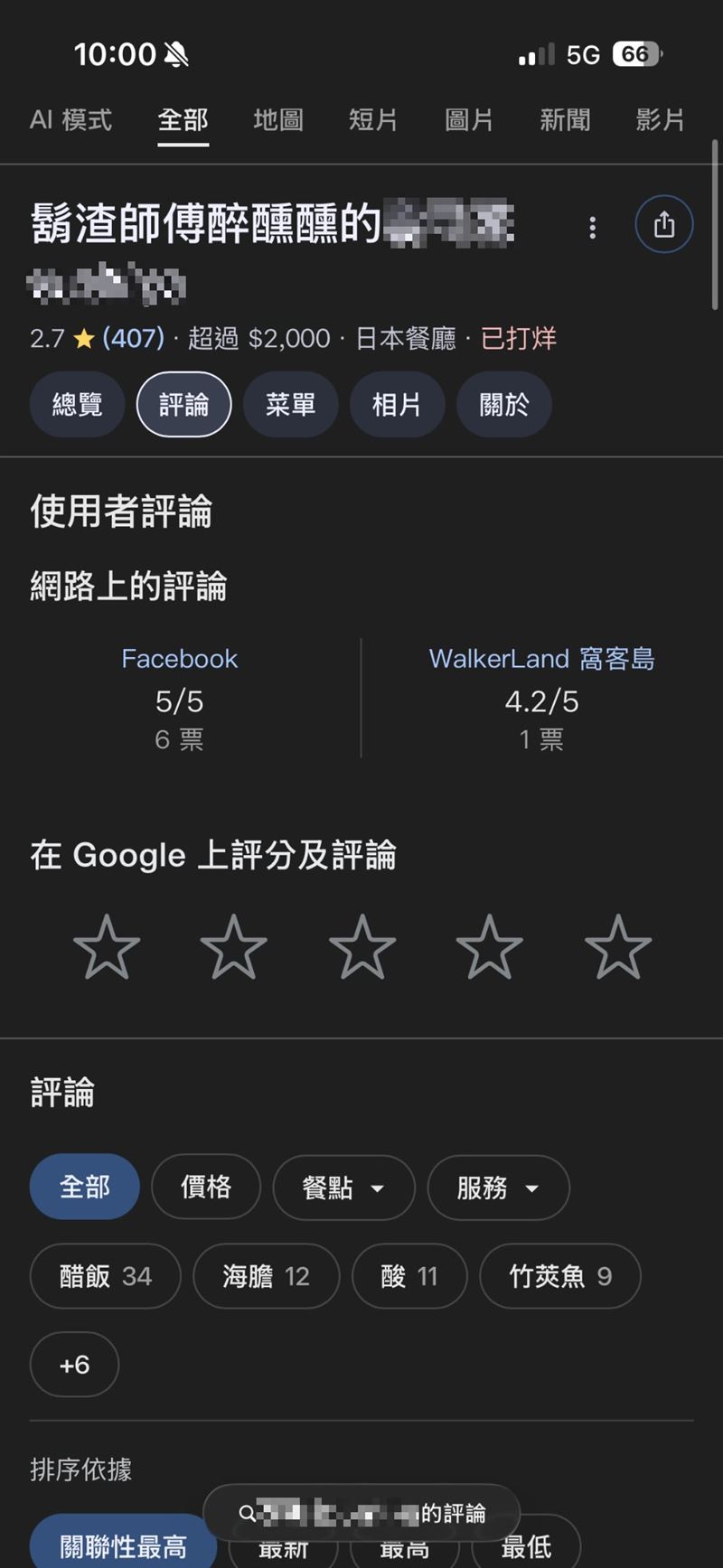Switch to the 地圖 tab
Screen dimensions: 723x1568
click(278, 120)
